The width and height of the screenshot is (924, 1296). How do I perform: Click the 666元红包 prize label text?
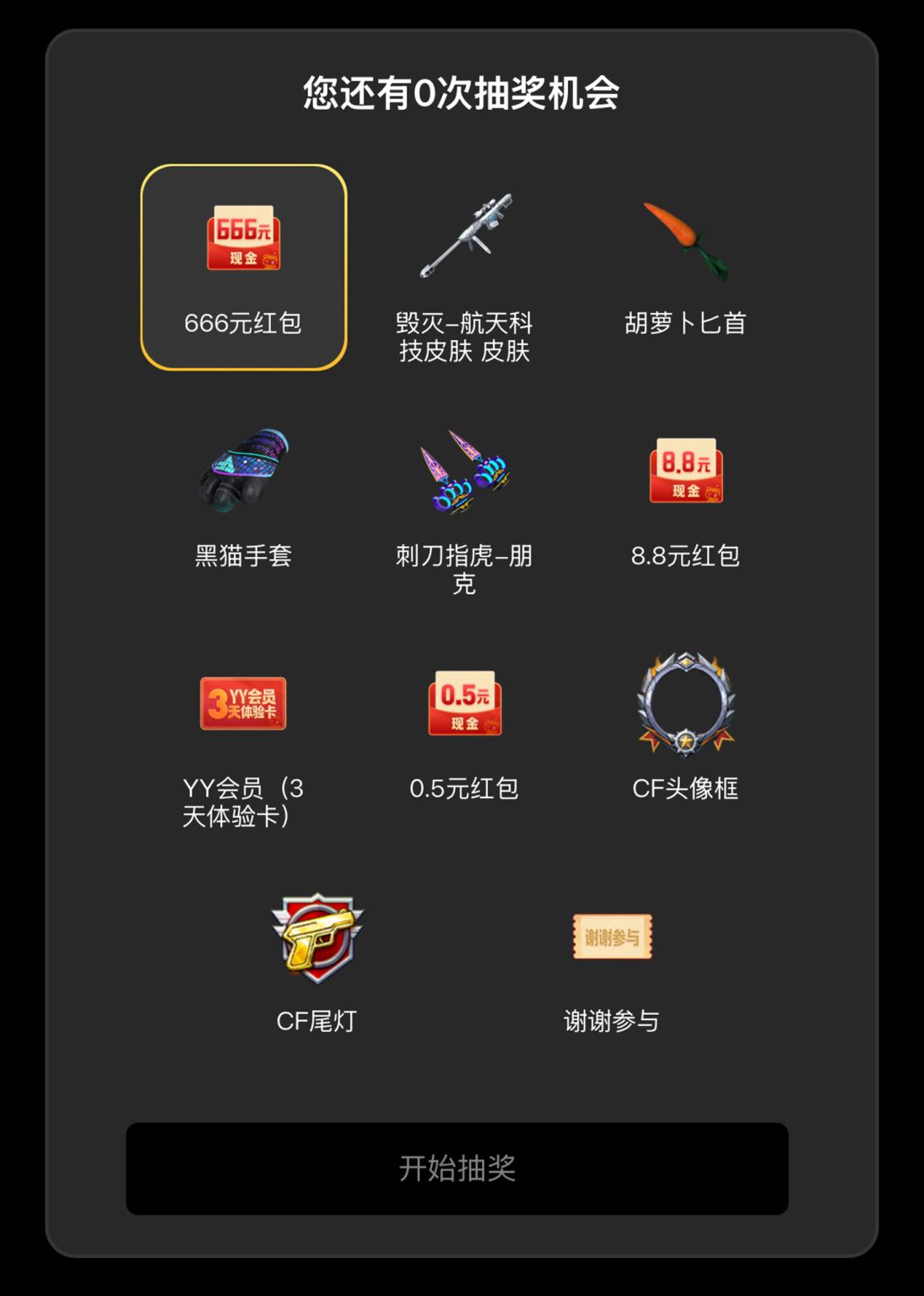[243, 321]
